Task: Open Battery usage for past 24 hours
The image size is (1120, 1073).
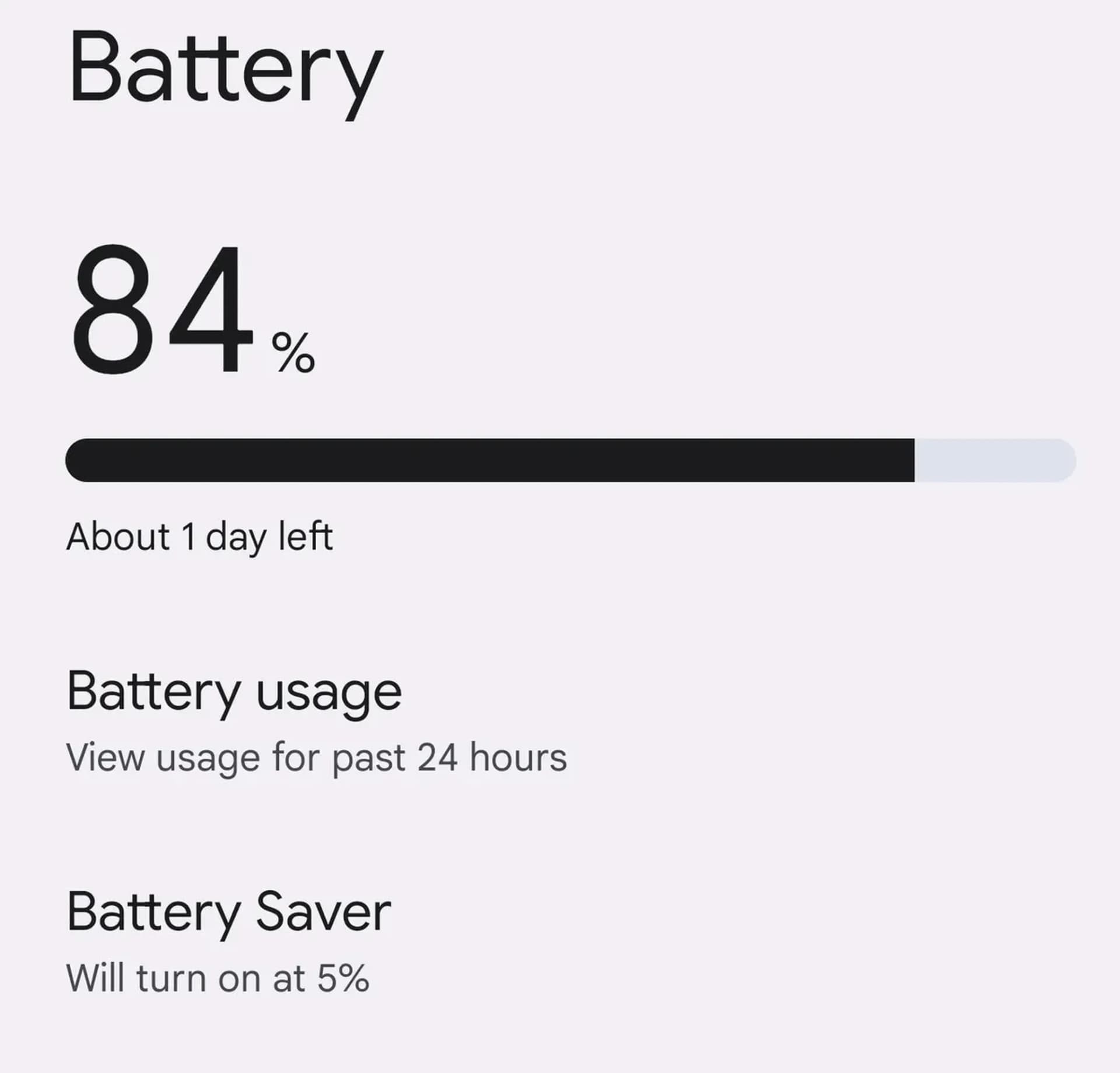Action: tap(315, 721)
